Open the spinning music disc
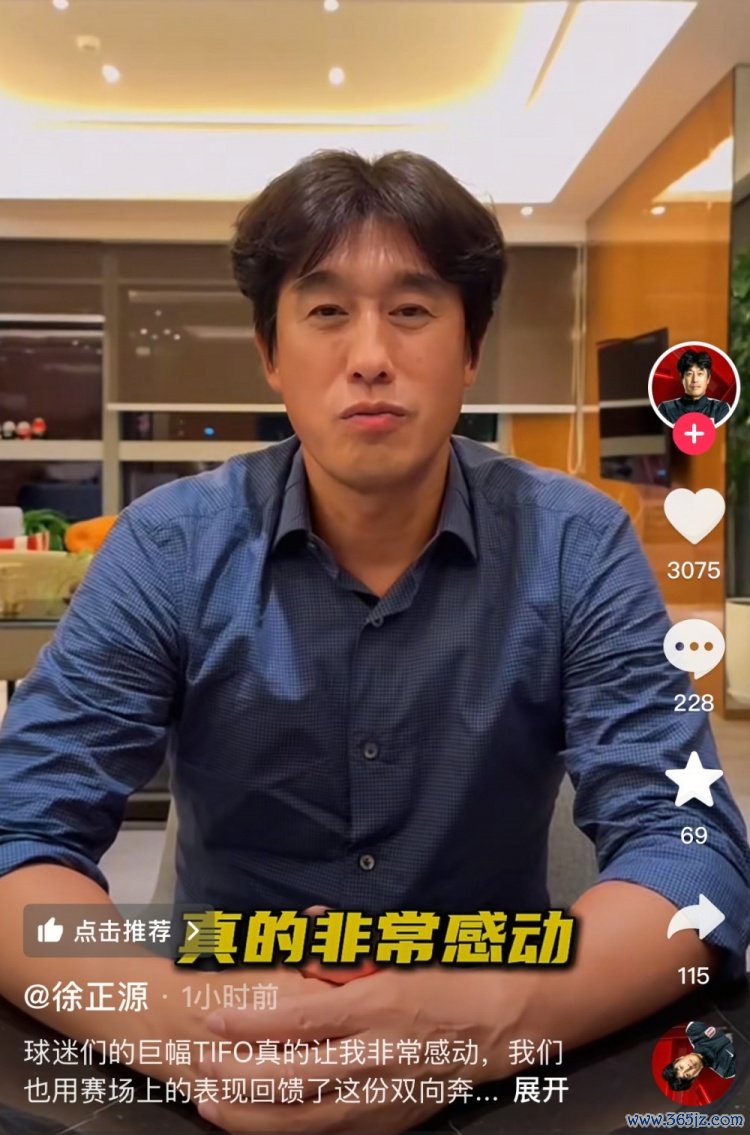The width and height of the screenshot is (750, 1135). (x=693, y=1063)
